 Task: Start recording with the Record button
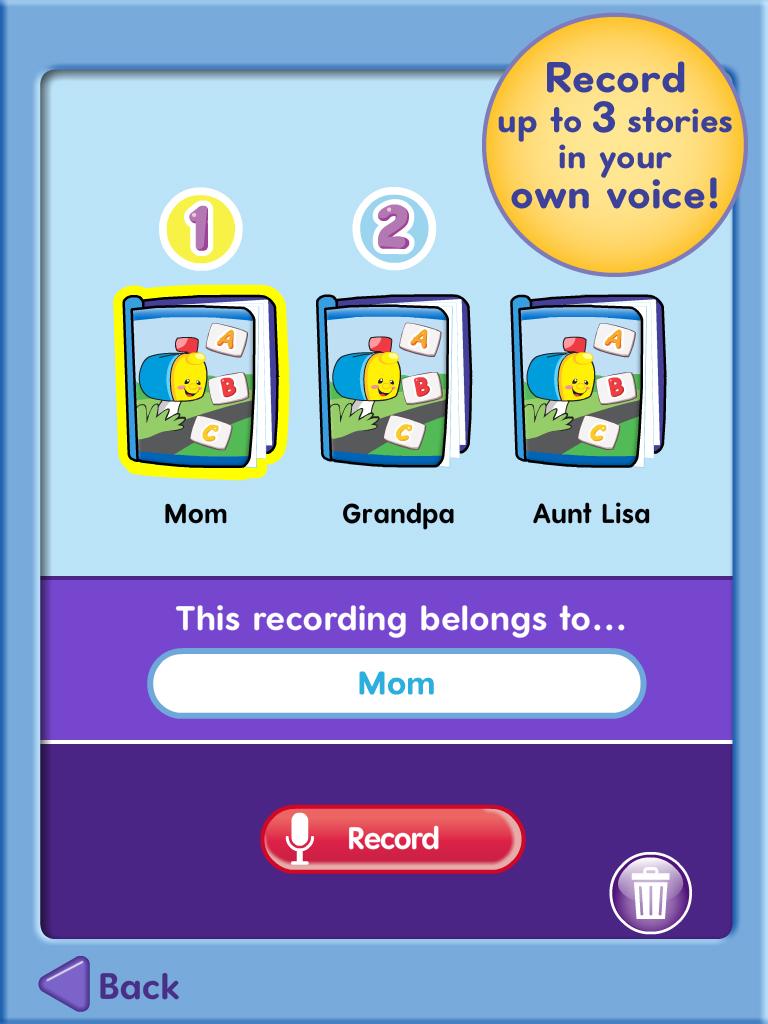tap(392, 838)
